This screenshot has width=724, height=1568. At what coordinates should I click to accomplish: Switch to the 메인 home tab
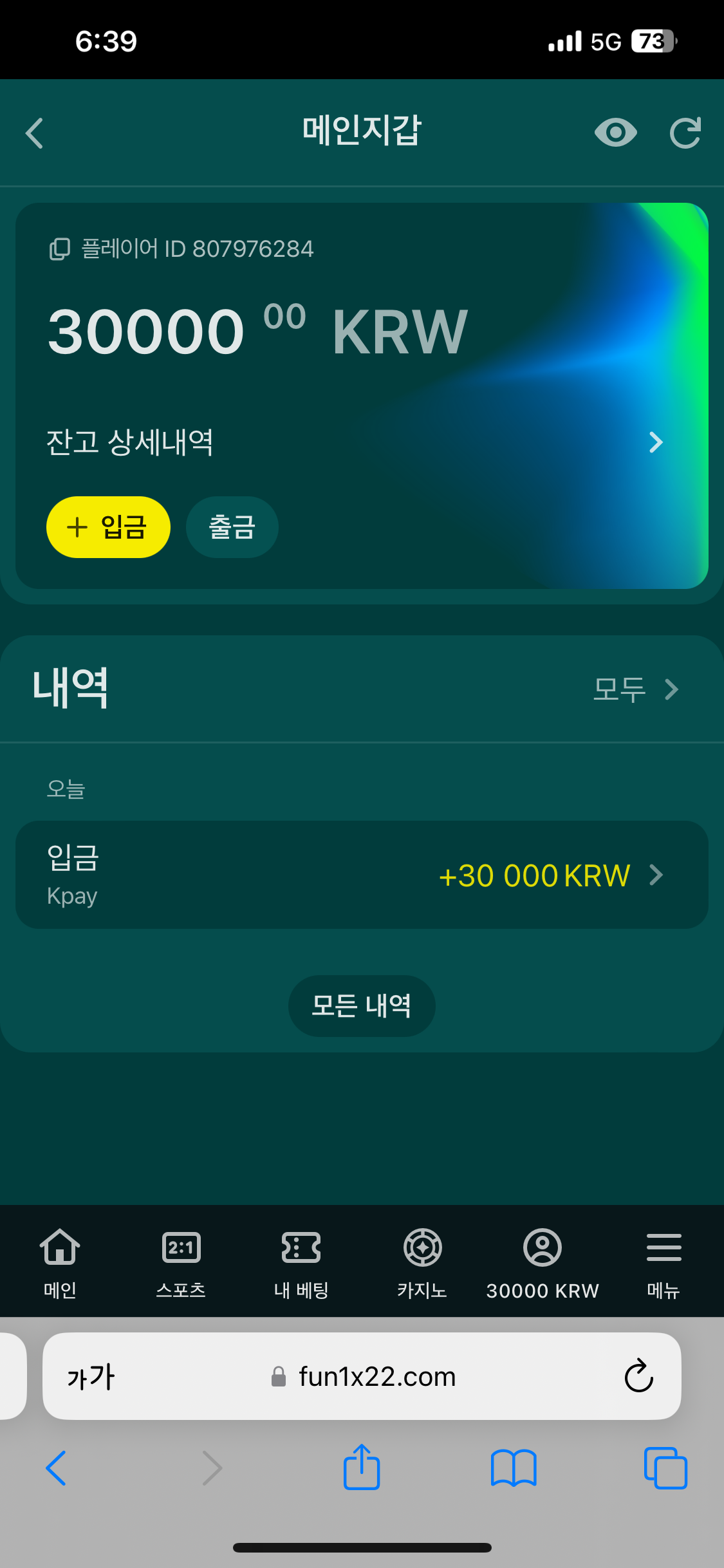[60, 1261]
